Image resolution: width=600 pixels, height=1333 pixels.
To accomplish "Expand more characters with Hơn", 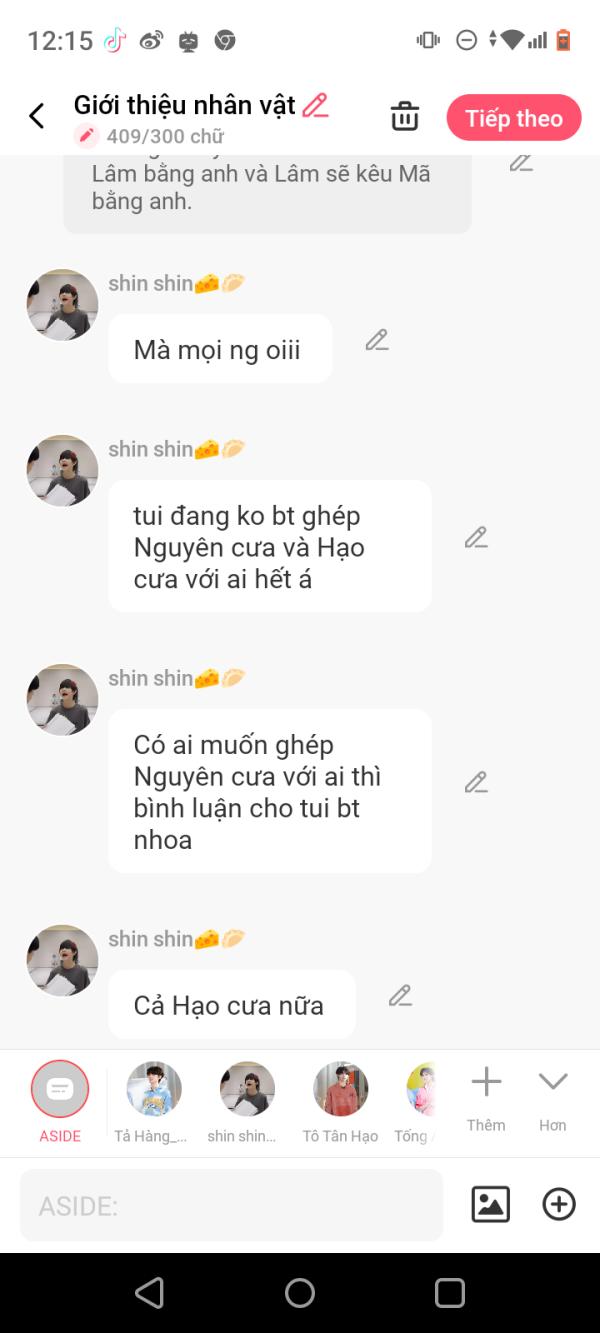I will 553,1098.
